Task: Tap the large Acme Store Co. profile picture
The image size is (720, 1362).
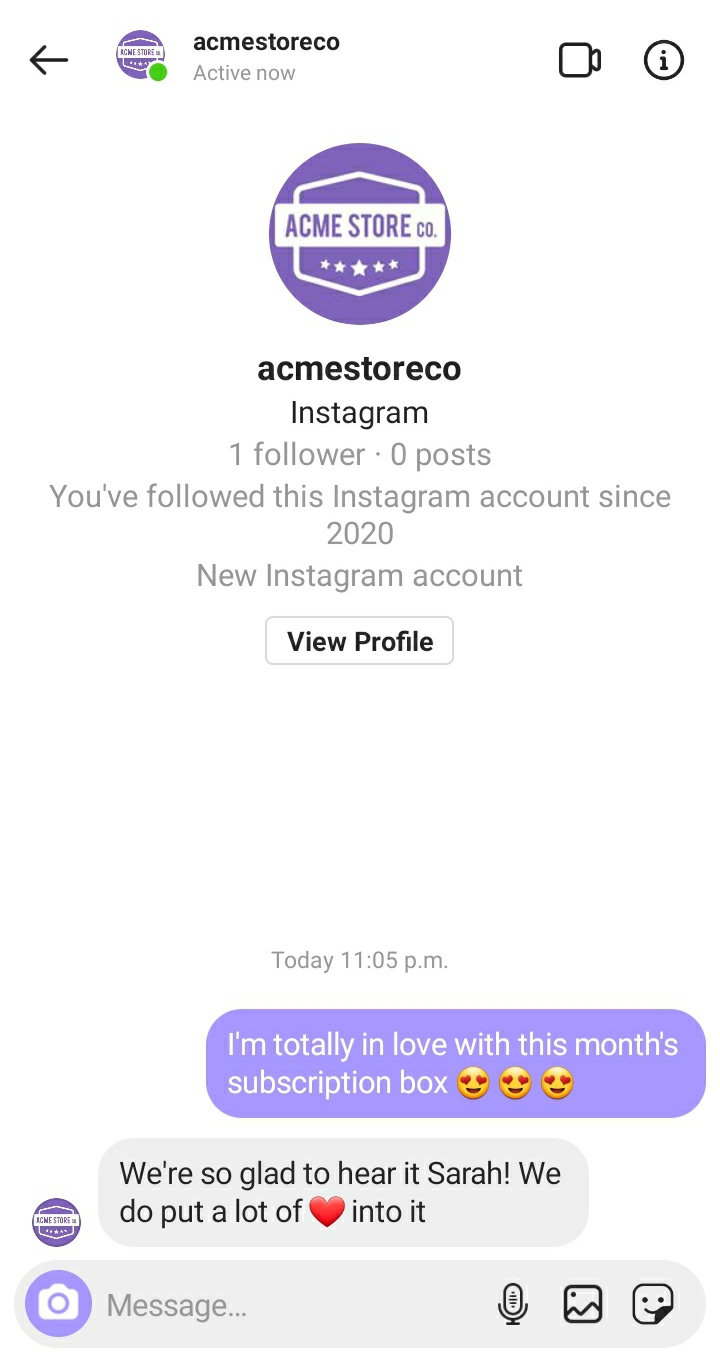Action: (360, 233)
